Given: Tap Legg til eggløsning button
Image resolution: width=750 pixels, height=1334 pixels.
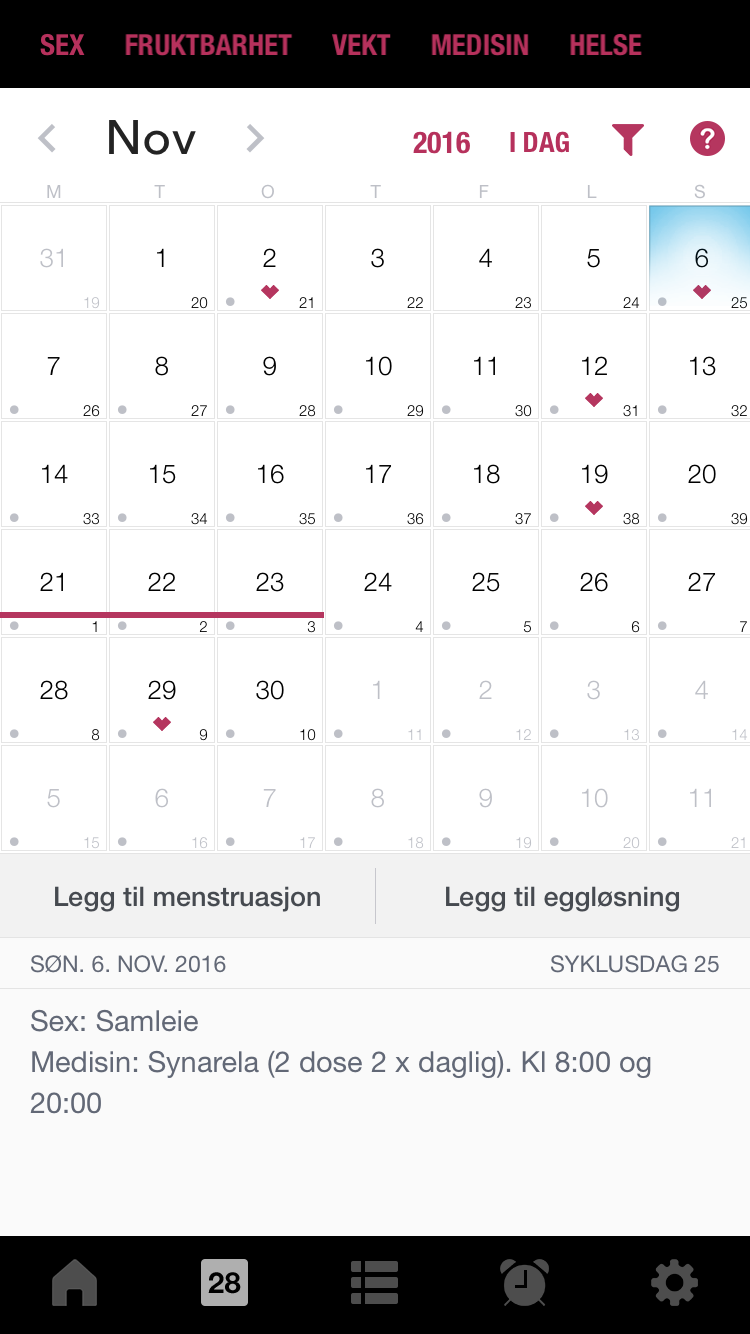Looking at the screenshot, I should [x=562, y=897].
